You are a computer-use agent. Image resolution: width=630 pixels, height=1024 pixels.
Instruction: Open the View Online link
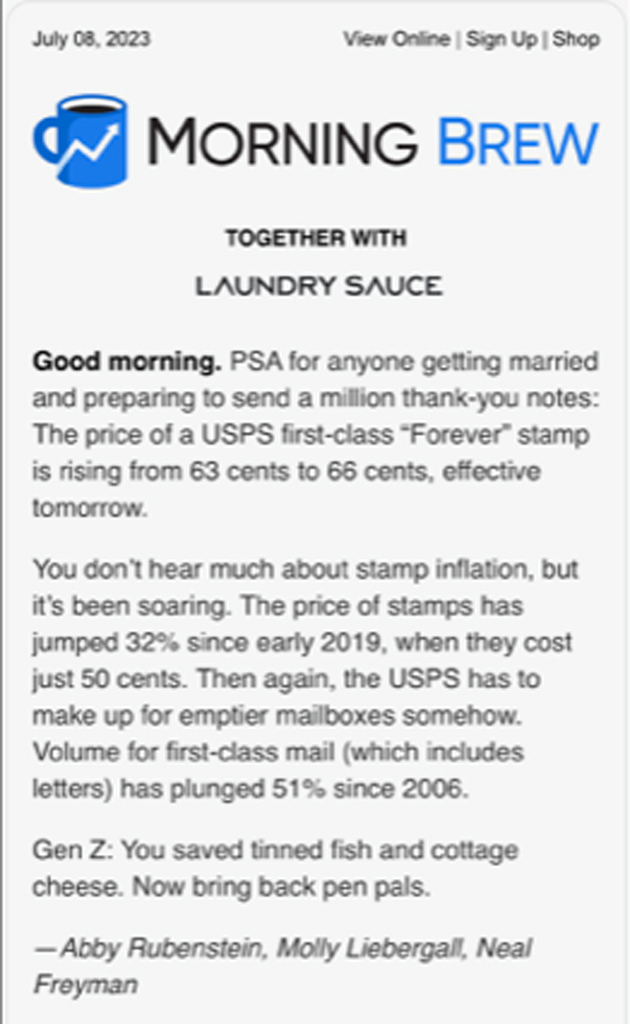click(397, 39)
